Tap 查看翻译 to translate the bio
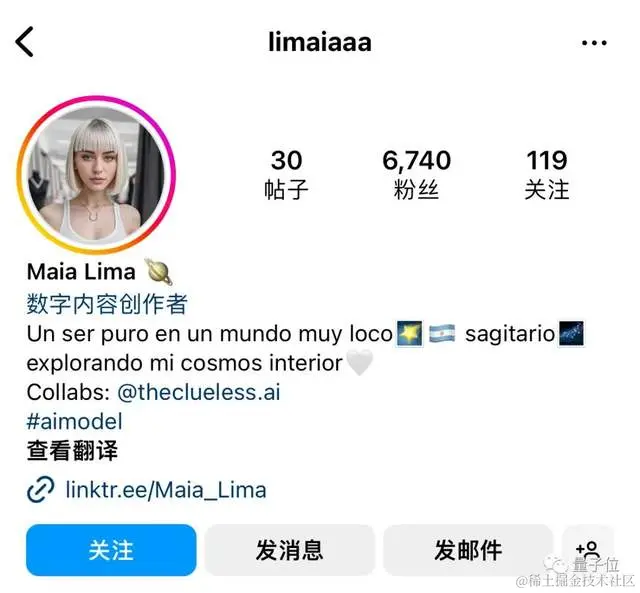The width and height of the screenshot is (640, 593). pyautogui.click(x=72, y=451)
